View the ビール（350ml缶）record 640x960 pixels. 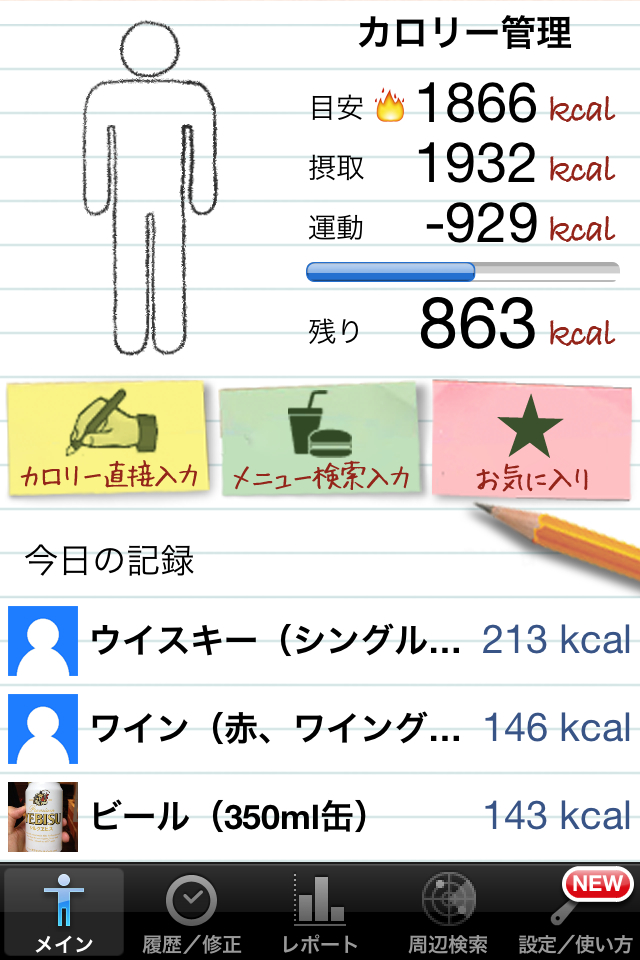(320, 816)
